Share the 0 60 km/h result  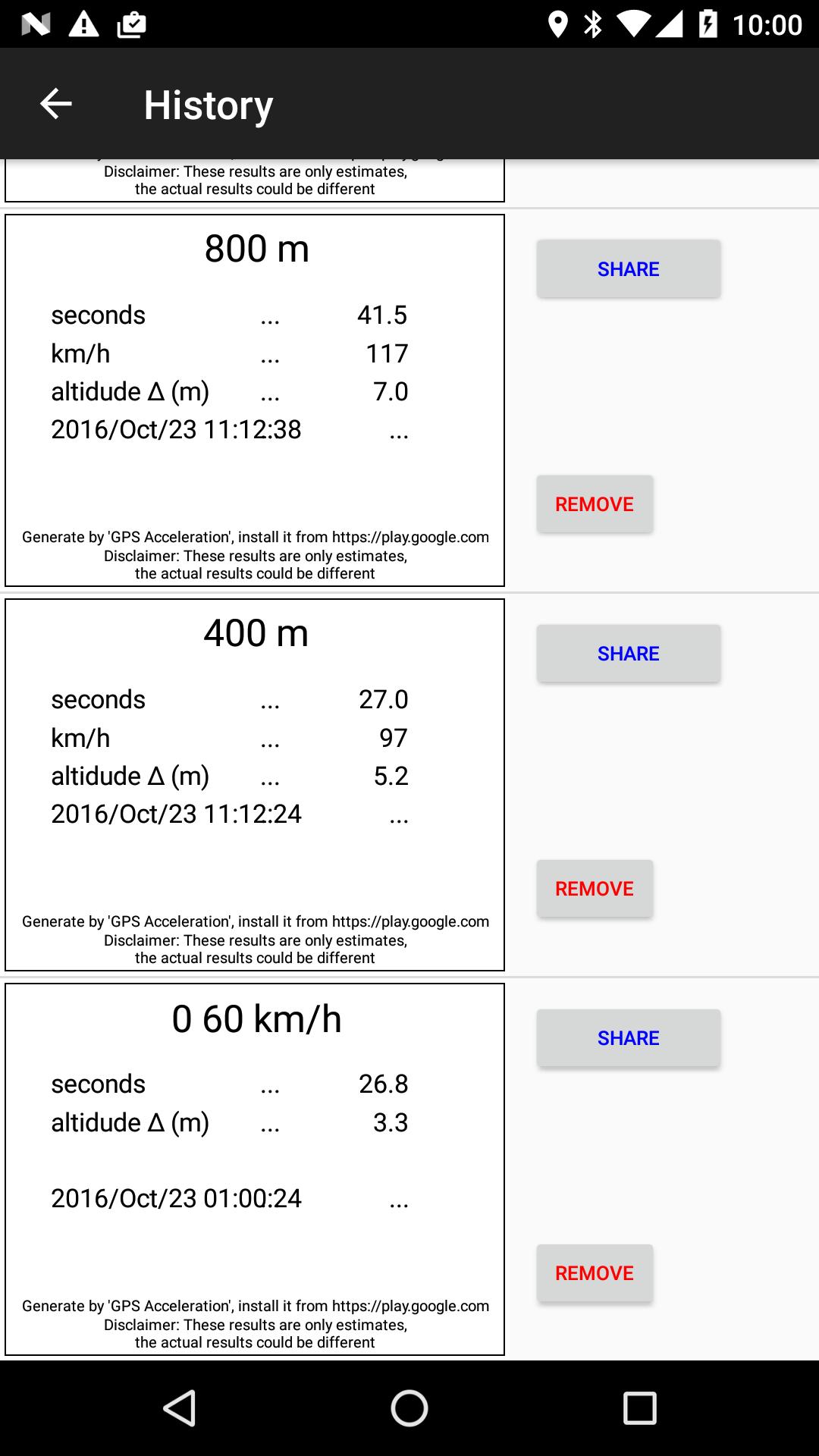click(x=628, y=1037)
